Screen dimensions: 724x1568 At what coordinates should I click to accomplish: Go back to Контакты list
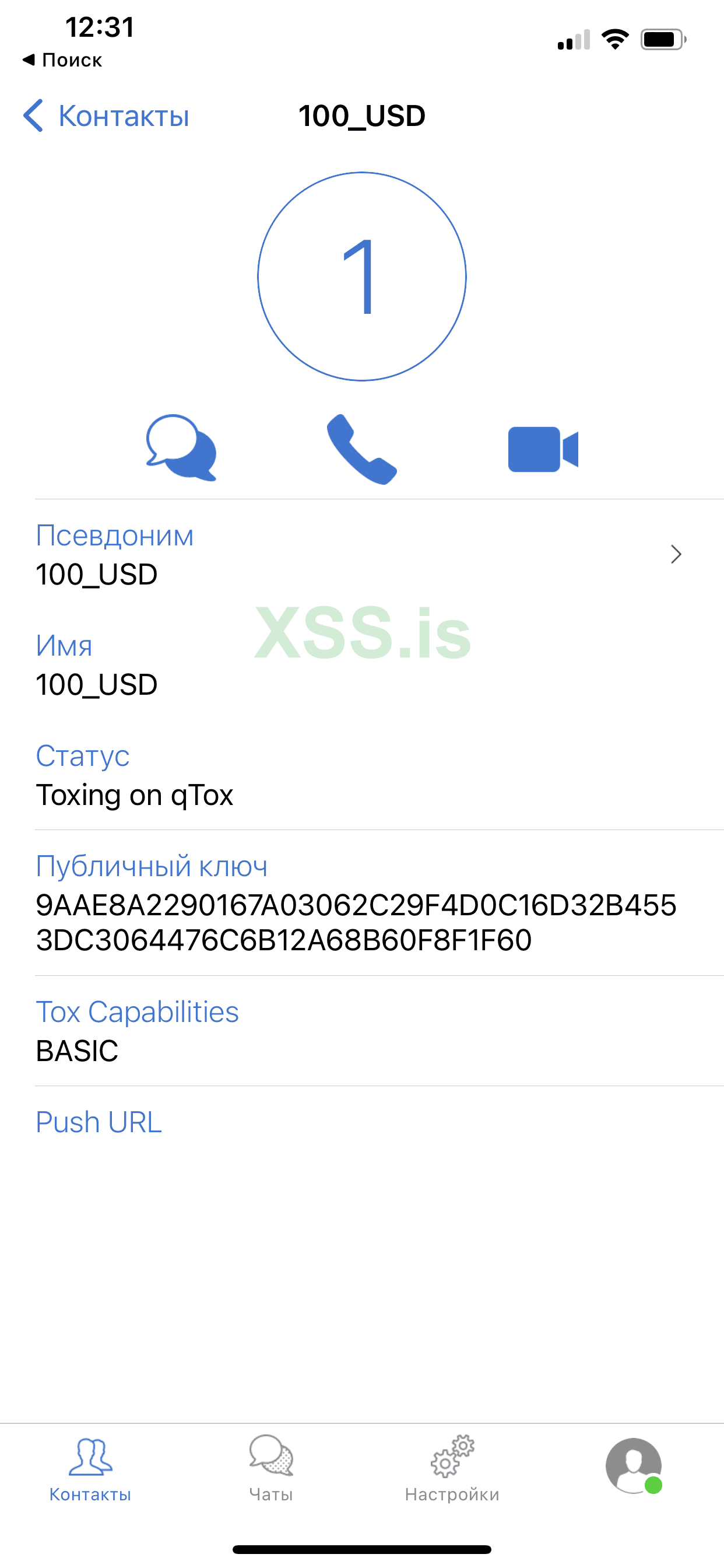pos(107,116)
